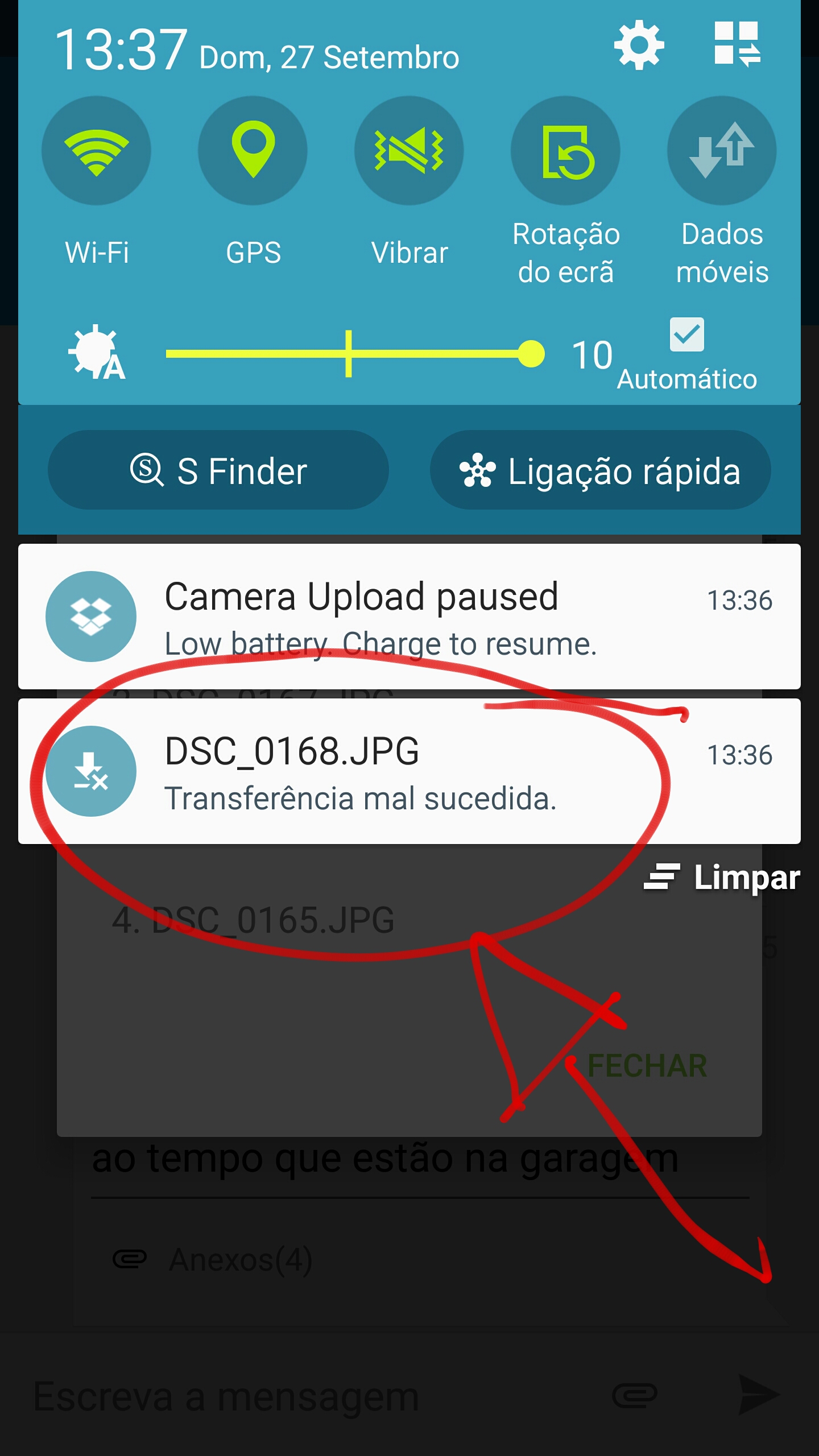Open the quick settings grid editor
The height and width of the screenshot is (1456, 819).
point(738,44)
